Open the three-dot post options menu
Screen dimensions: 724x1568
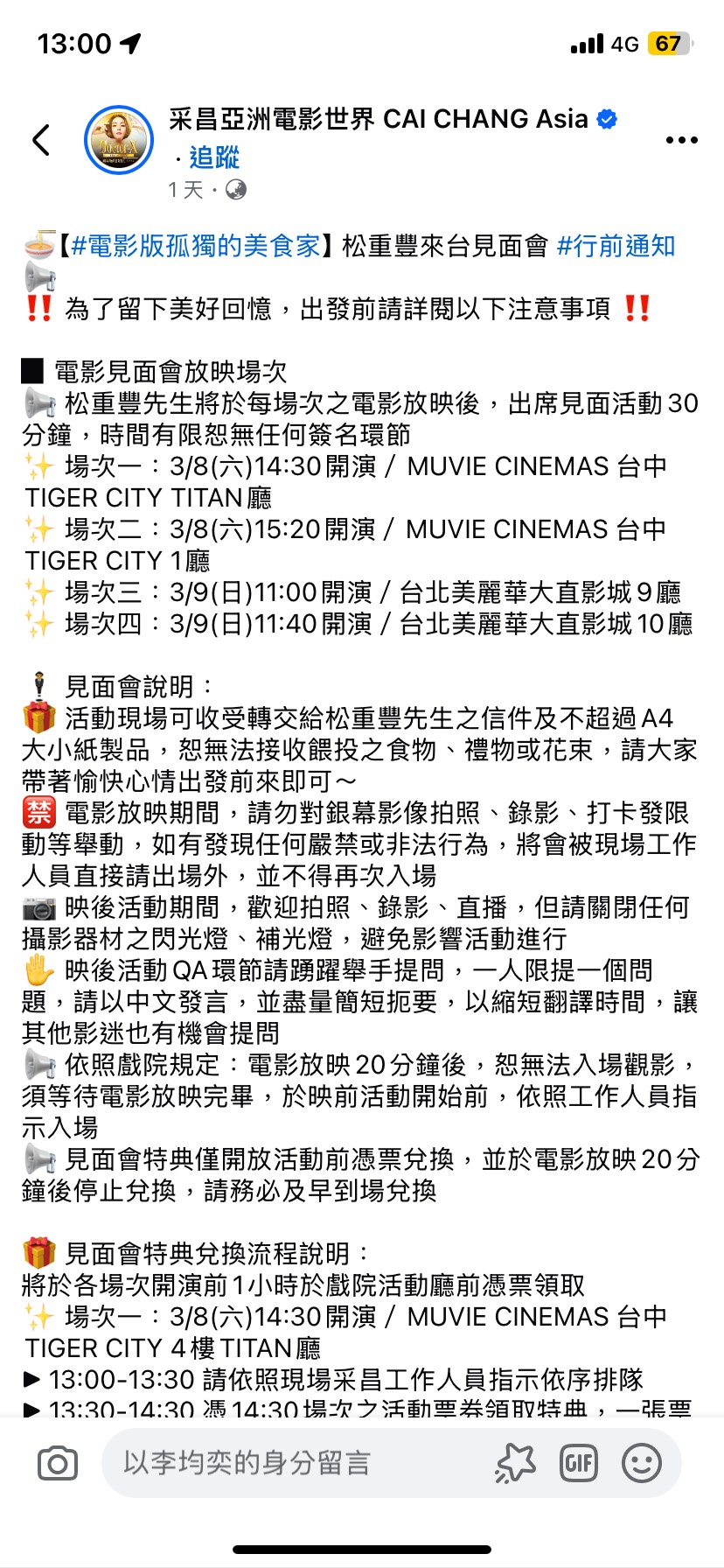click(681, 140)
